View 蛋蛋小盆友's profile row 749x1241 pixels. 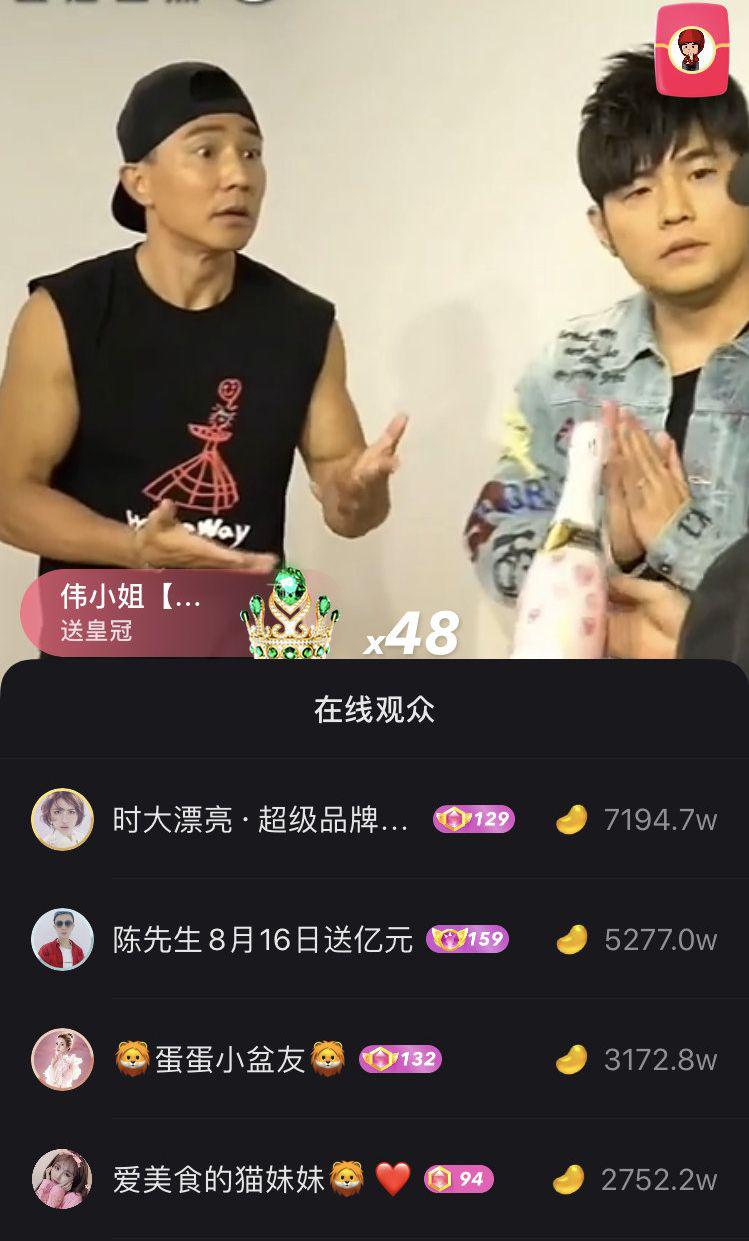click(x=230, y=1060)
